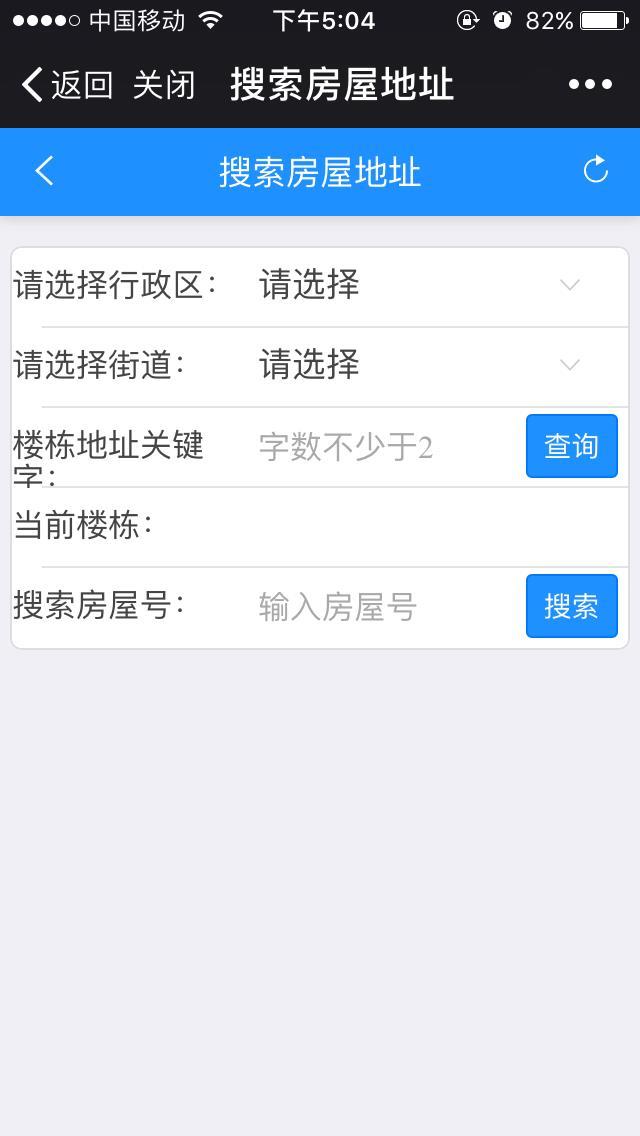Tap 返回 to go back

(x=66, y=85)
